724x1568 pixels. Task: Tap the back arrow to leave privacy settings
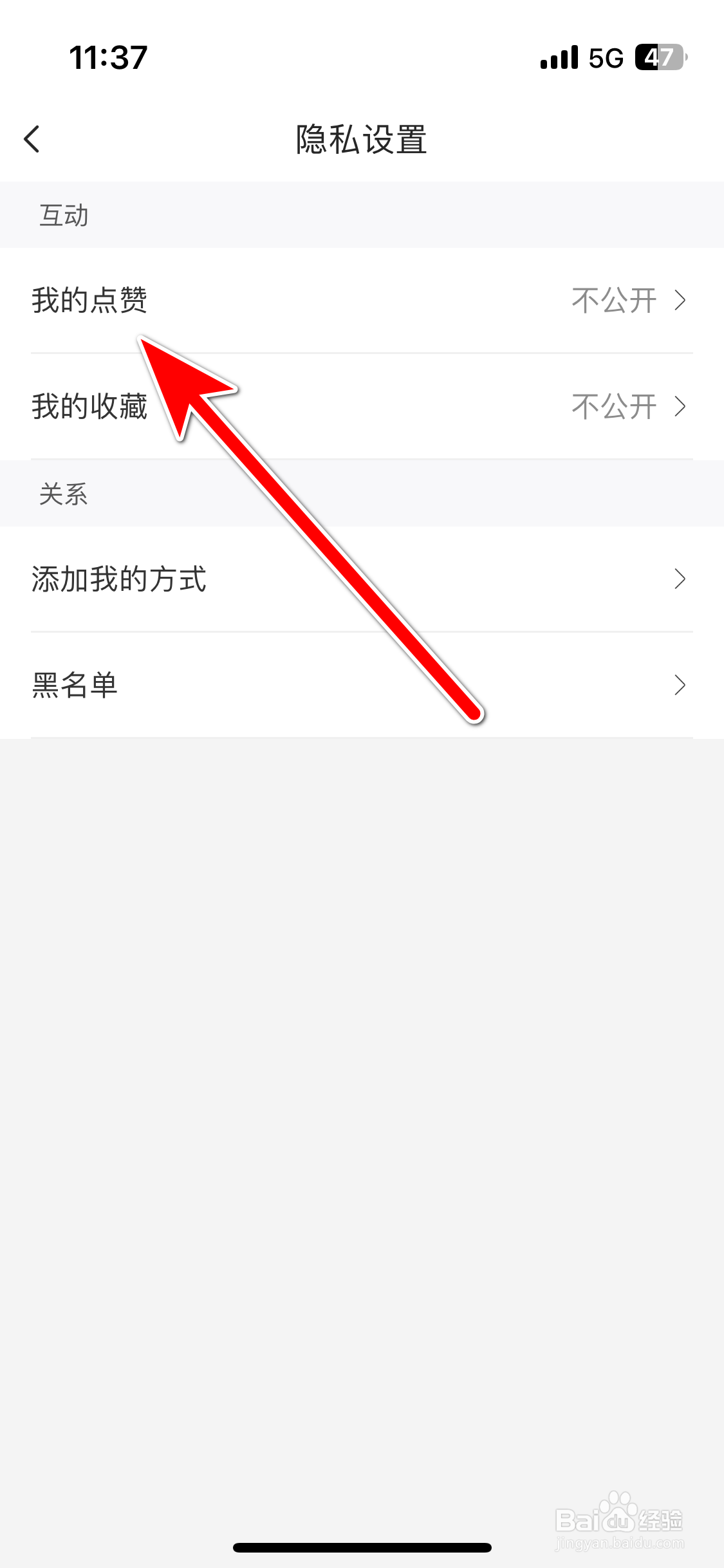(x=32, y=138)
